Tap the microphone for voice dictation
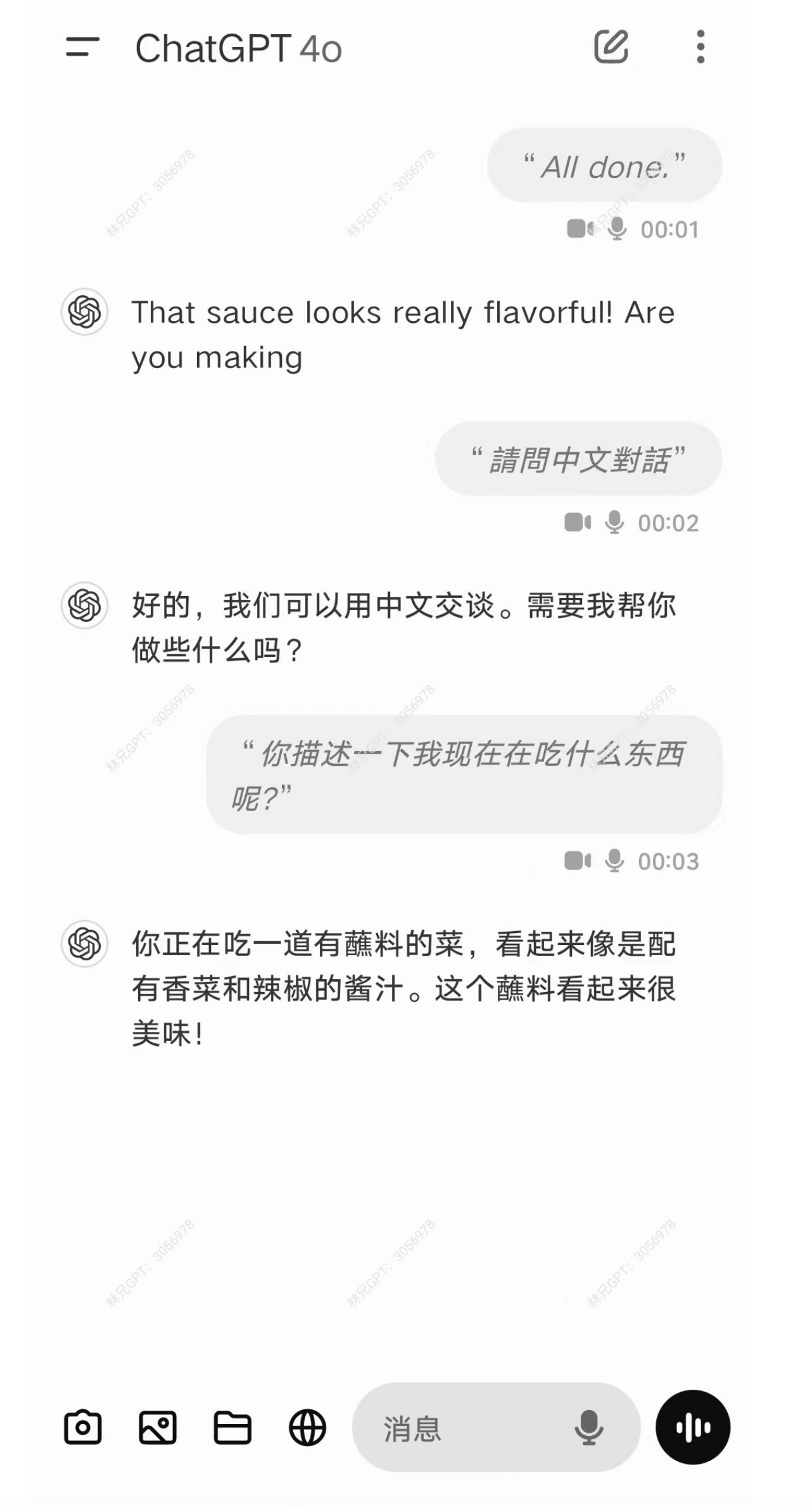 pos(588,1428)
